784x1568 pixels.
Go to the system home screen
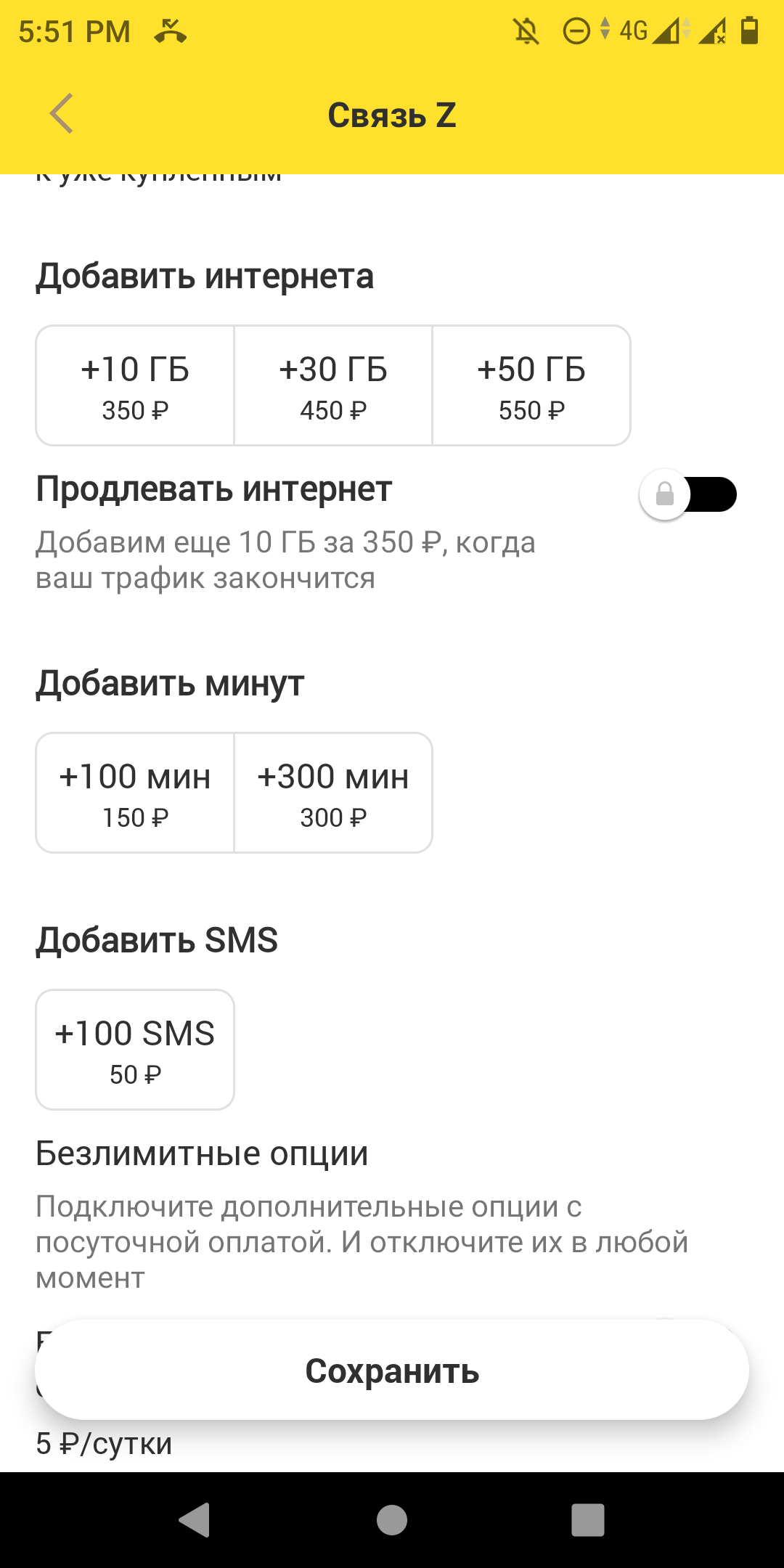[x=392, y=1520]
